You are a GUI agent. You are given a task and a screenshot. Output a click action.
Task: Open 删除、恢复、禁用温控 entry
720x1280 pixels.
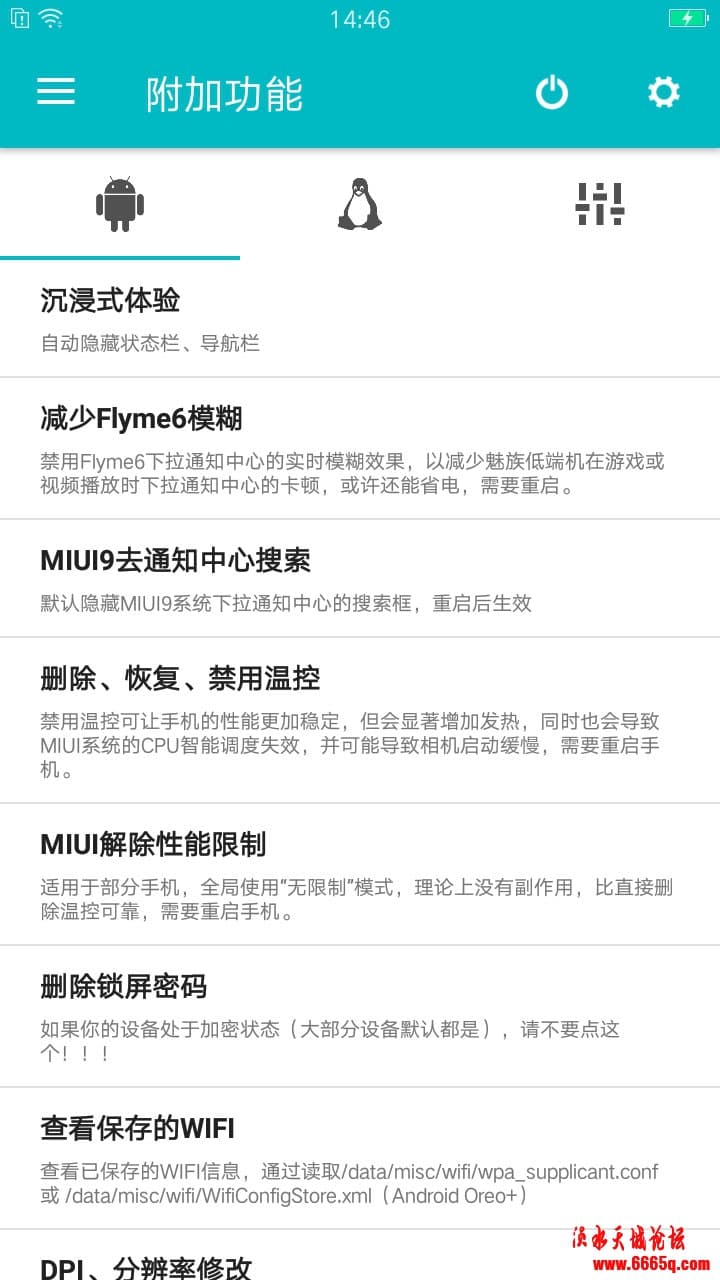click(x=360, y=720)
